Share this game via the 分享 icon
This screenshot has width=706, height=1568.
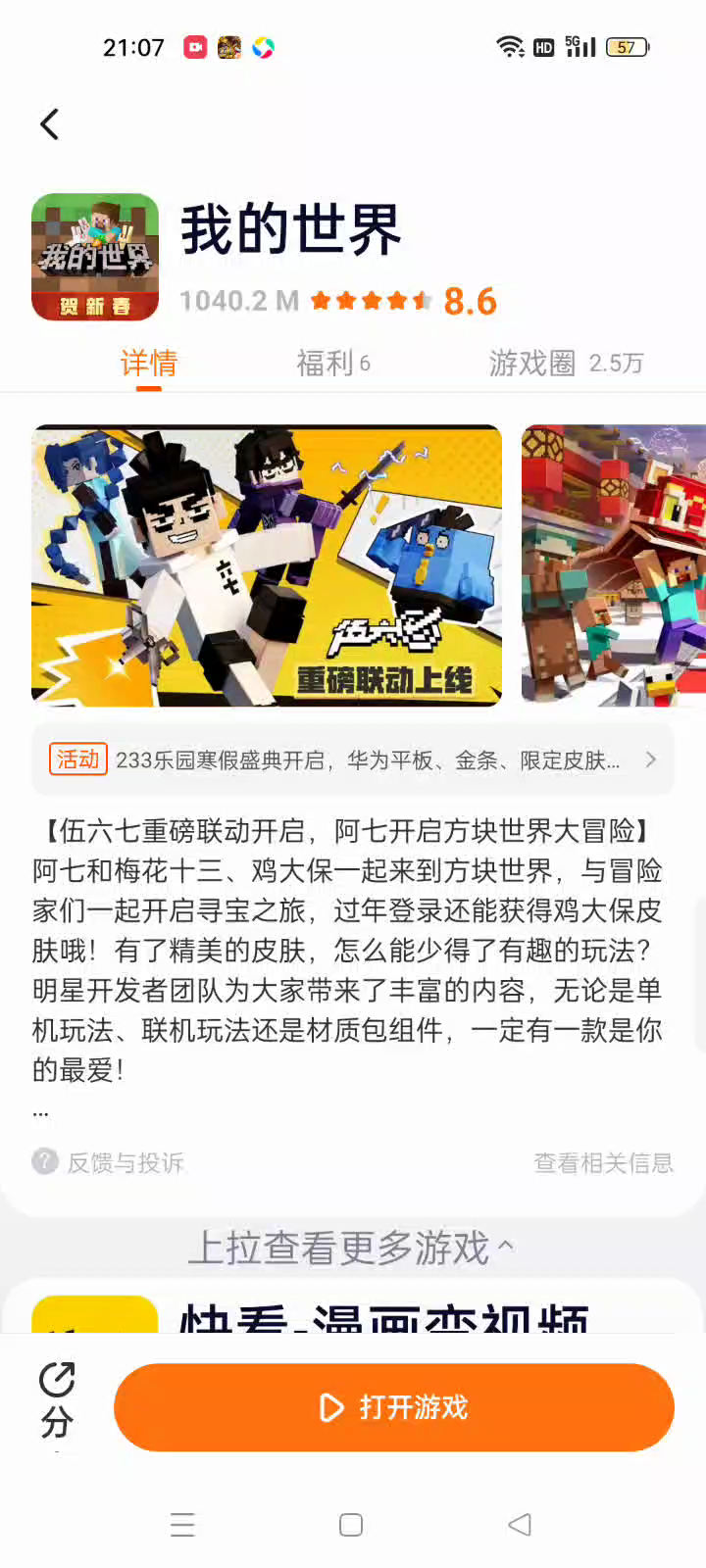point(57,1398)
